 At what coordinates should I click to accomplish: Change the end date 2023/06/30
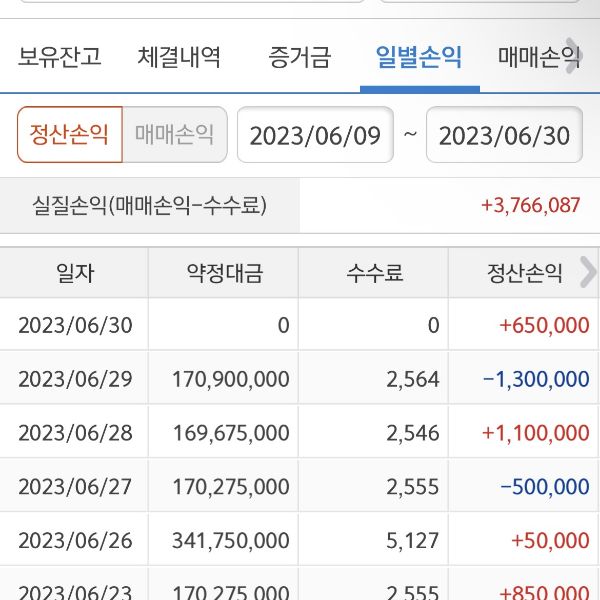(504, 135)
